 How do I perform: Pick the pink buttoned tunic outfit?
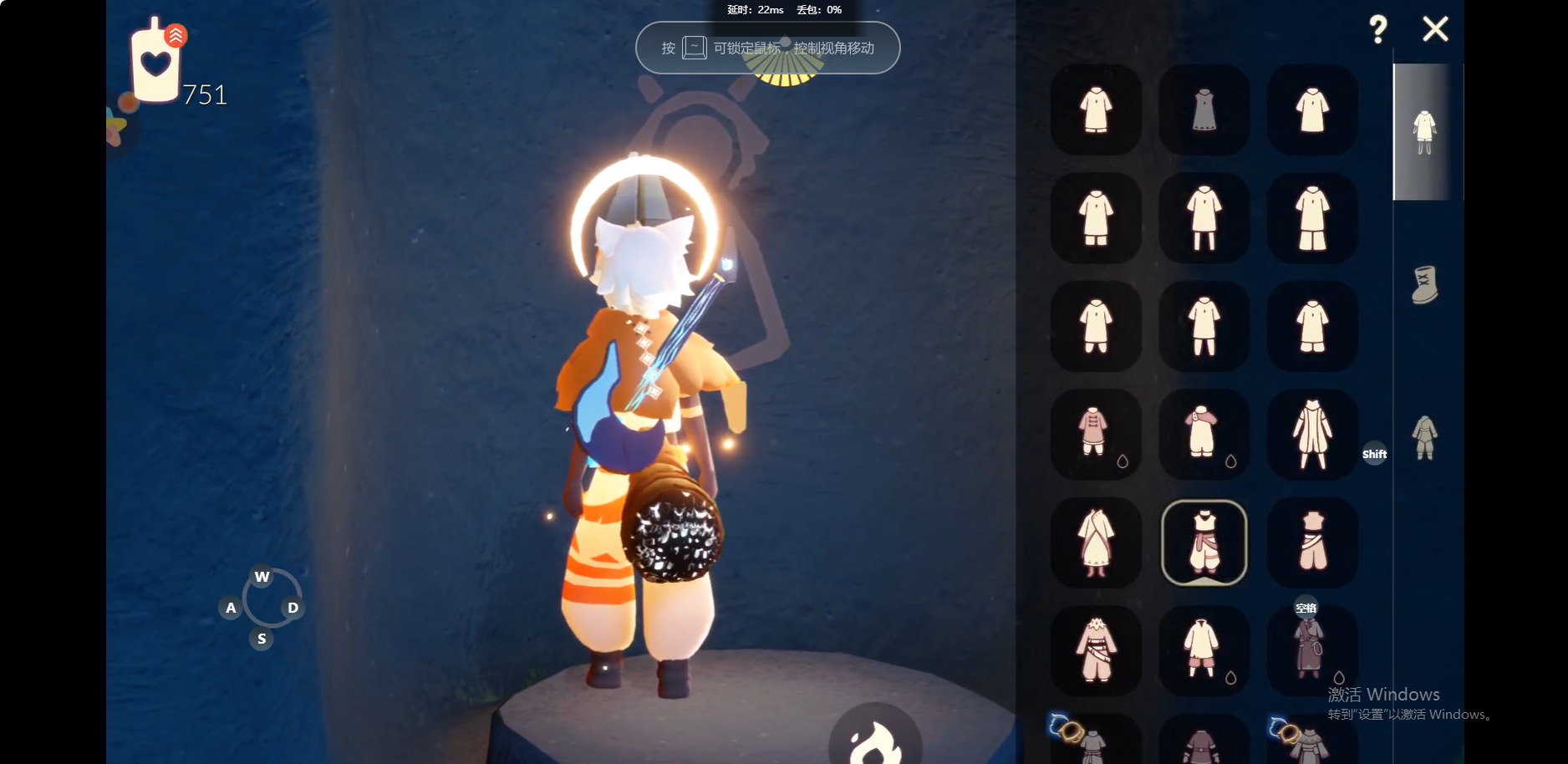tap(1095, 434)
